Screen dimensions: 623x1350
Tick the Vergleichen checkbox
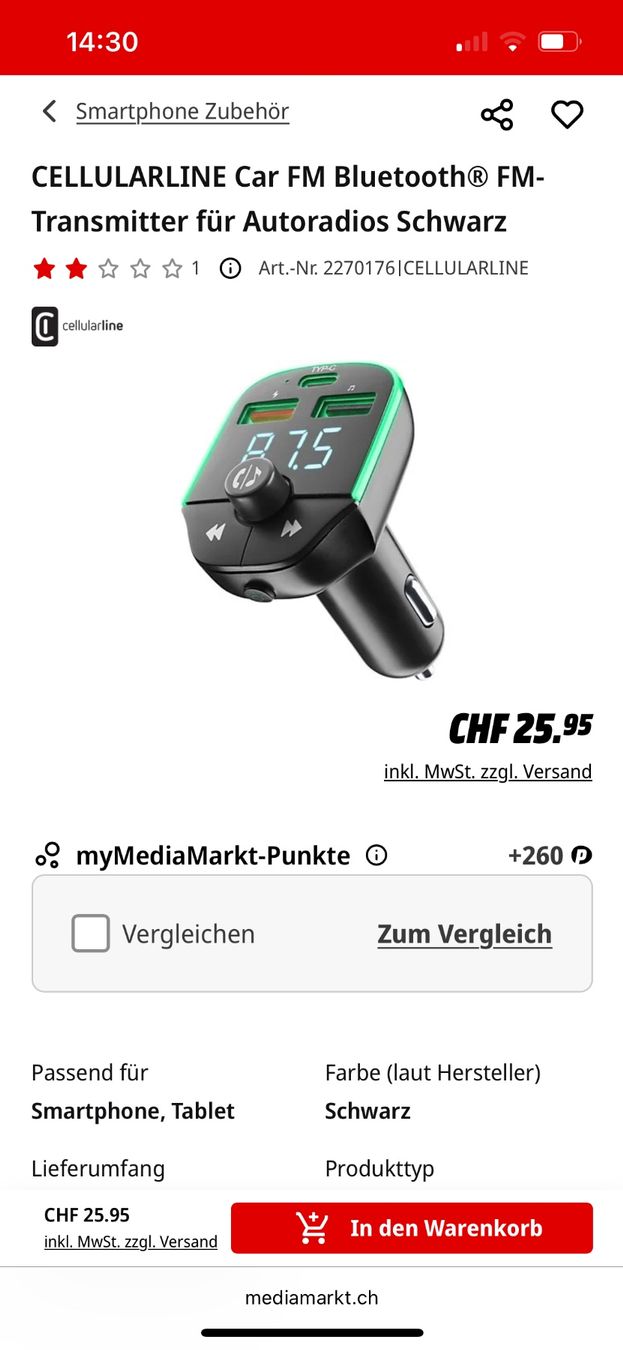tap(90, 934)
